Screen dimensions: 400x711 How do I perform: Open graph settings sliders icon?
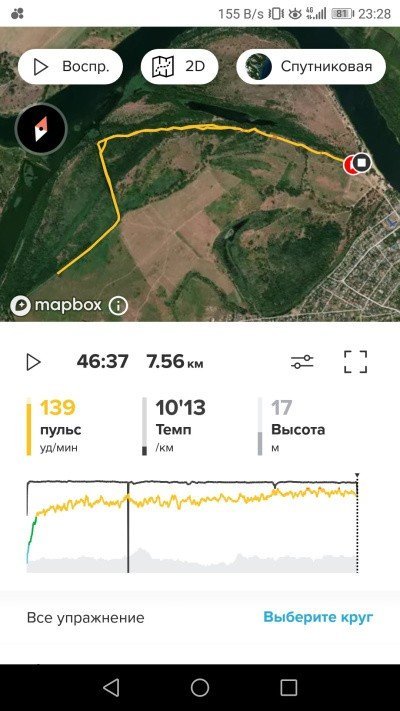(x=302, y=362)
